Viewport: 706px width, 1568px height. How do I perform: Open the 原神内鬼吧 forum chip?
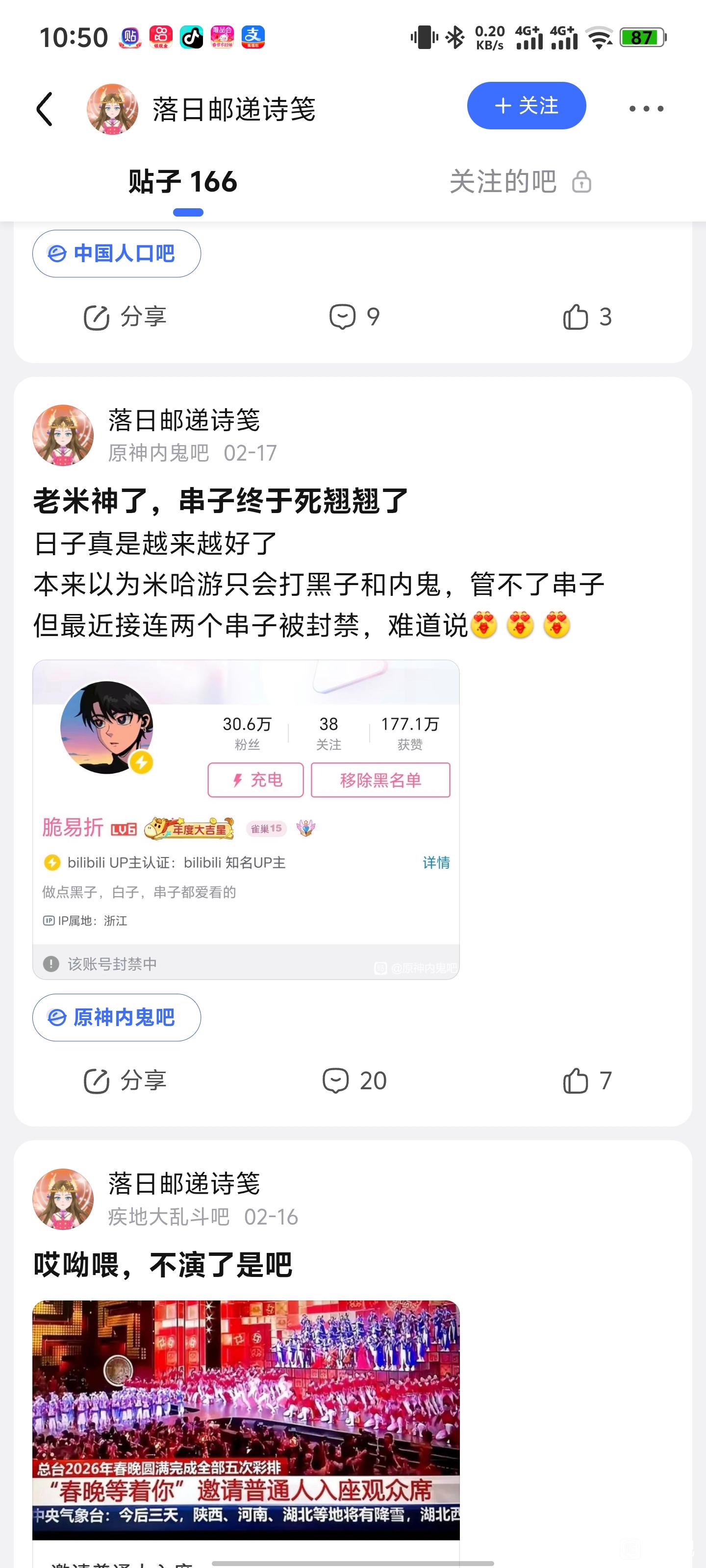[116, 1017]
